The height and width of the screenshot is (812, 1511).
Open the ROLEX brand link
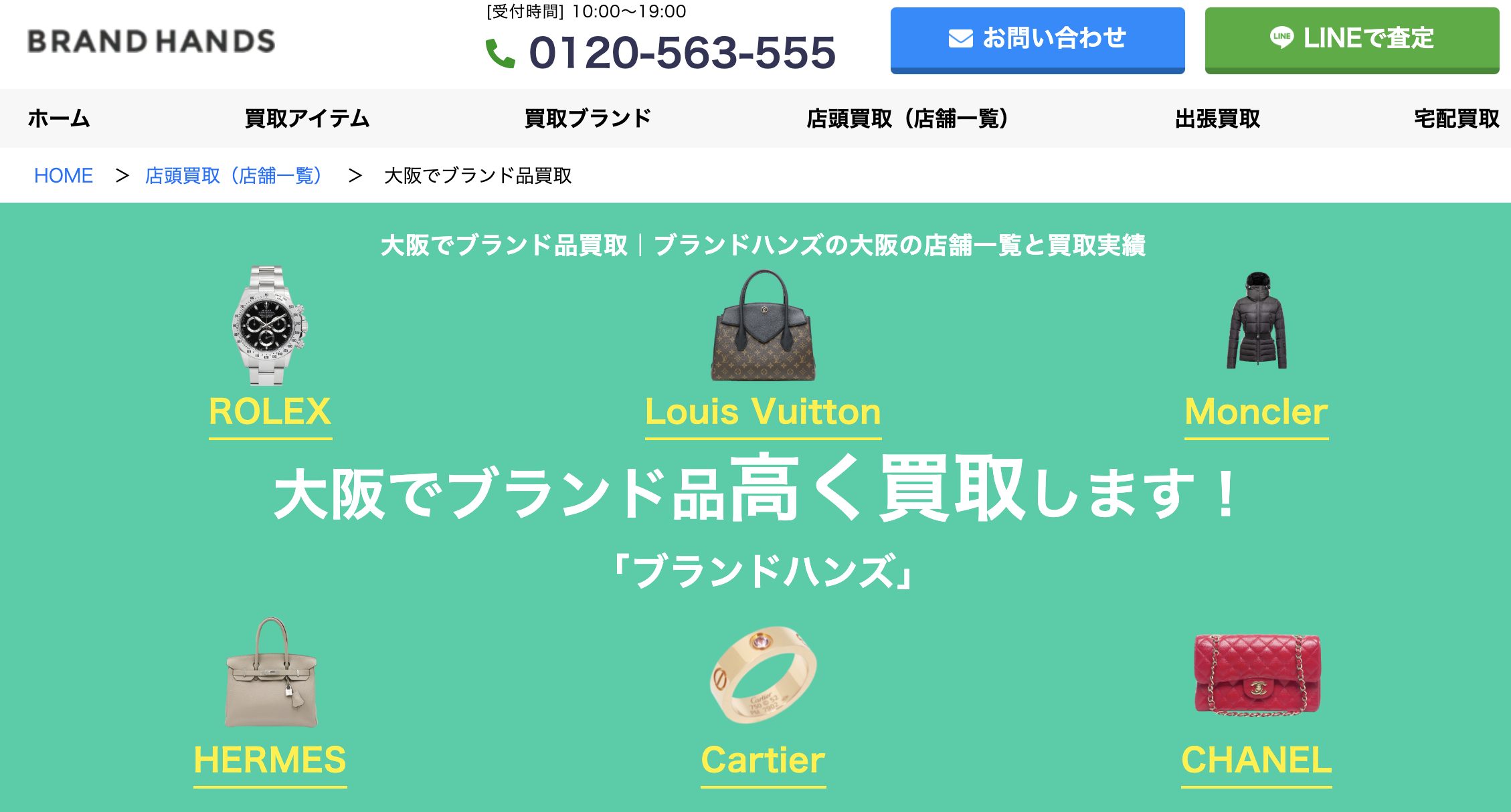click(x=270, y=411)
